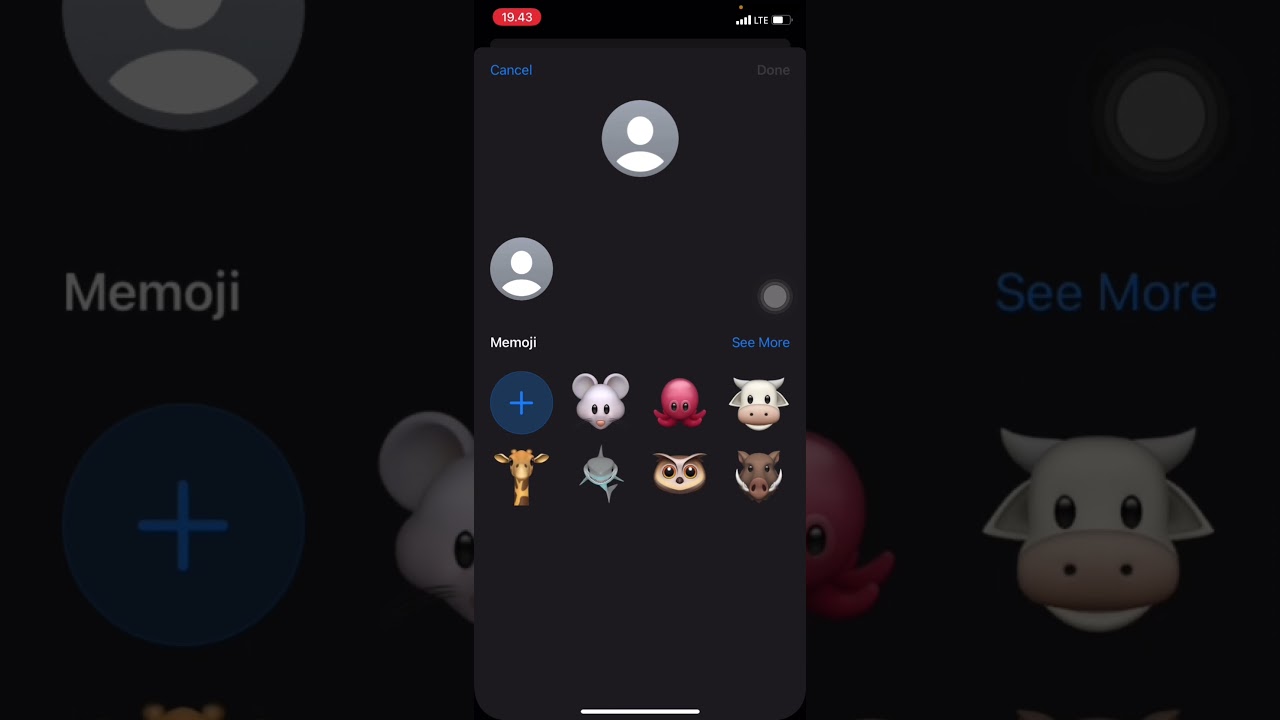Viewport: 1280px width, 720px height.
Task: Choose the shark Memoji
Action: click(600, 474)
